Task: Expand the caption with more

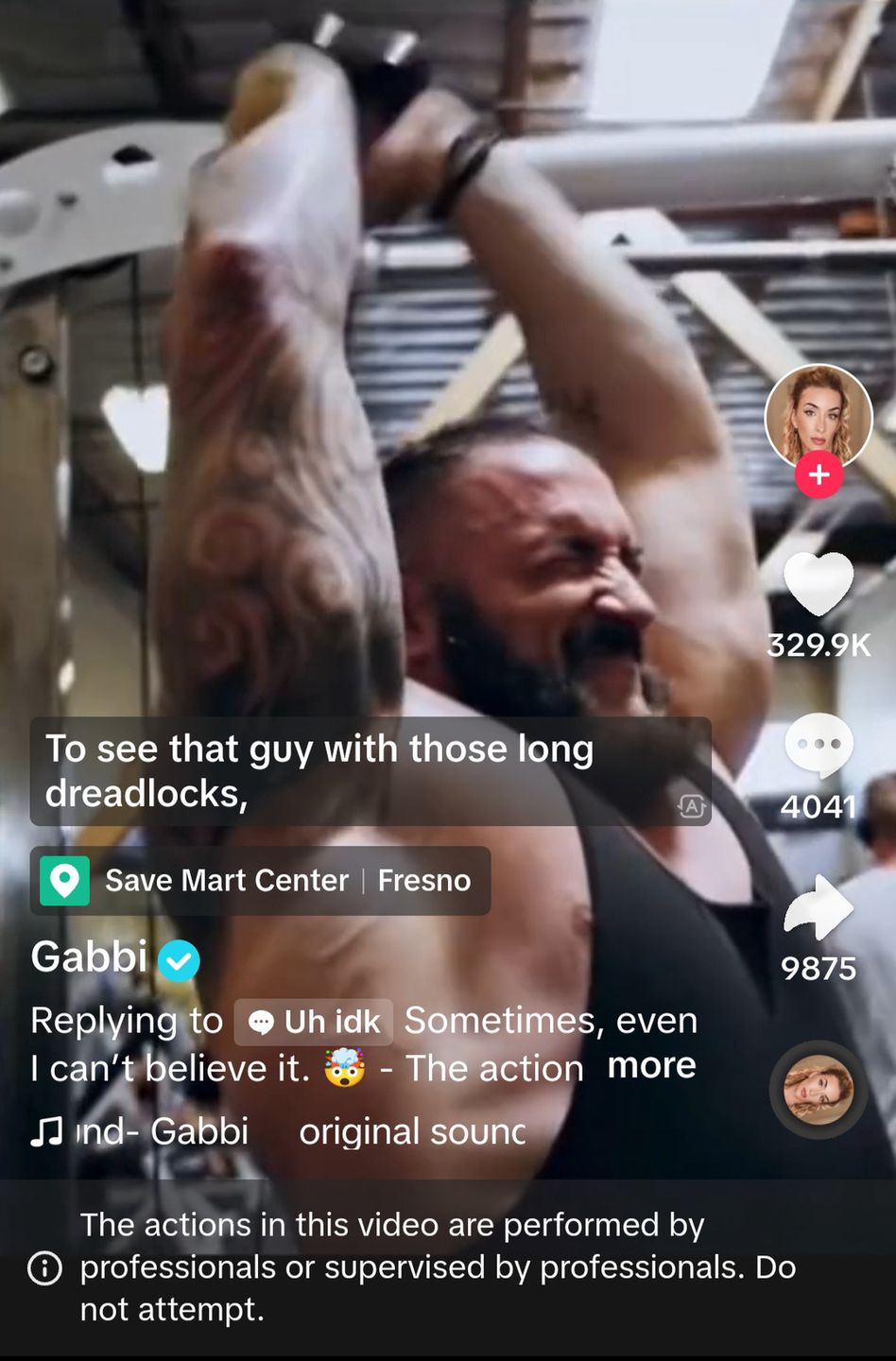Action: 651,1065
